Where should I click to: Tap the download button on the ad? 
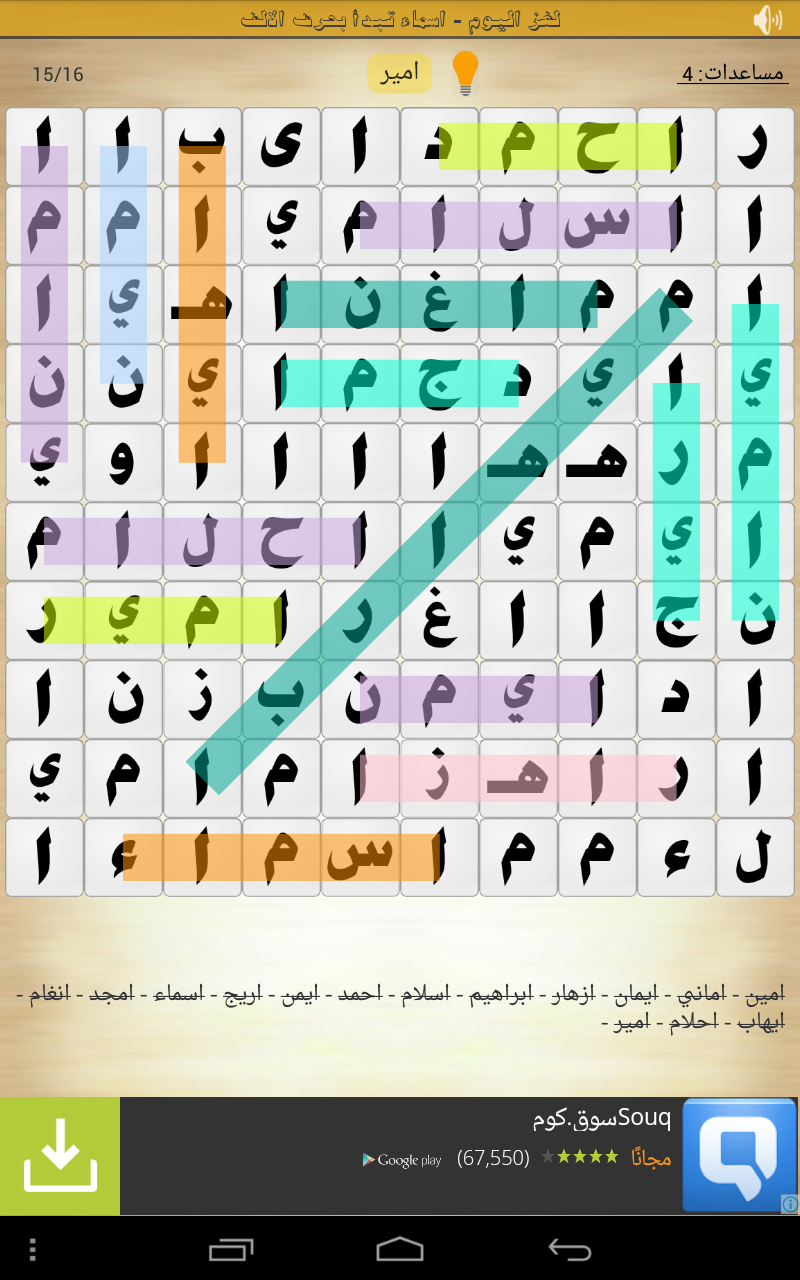[x=60, y=1156]
